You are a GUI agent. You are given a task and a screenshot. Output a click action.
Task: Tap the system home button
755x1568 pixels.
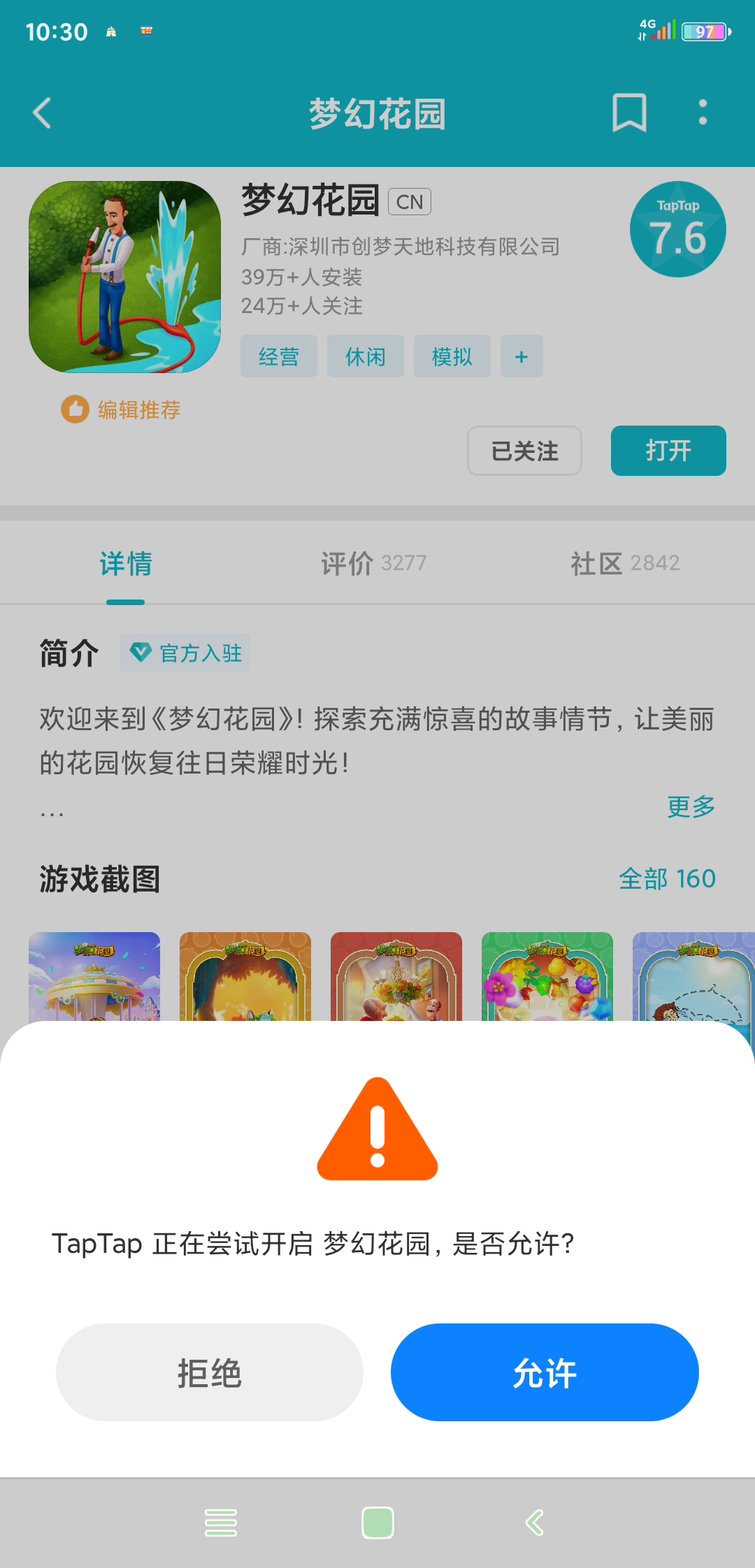click(377, 1523)
